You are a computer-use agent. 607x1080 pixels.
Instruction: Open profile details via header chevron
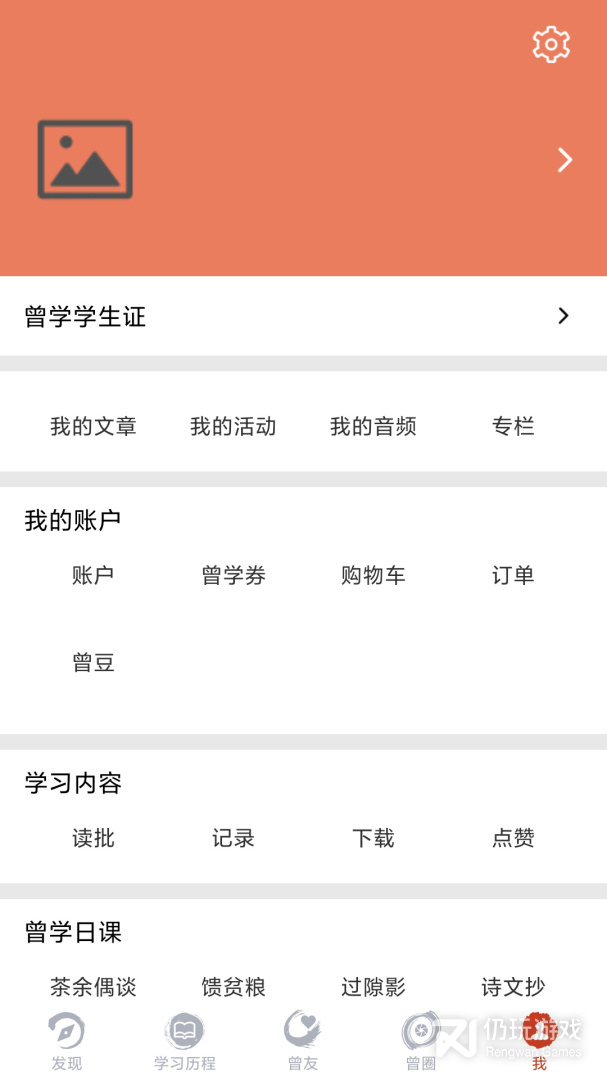[x=565, y=160]
